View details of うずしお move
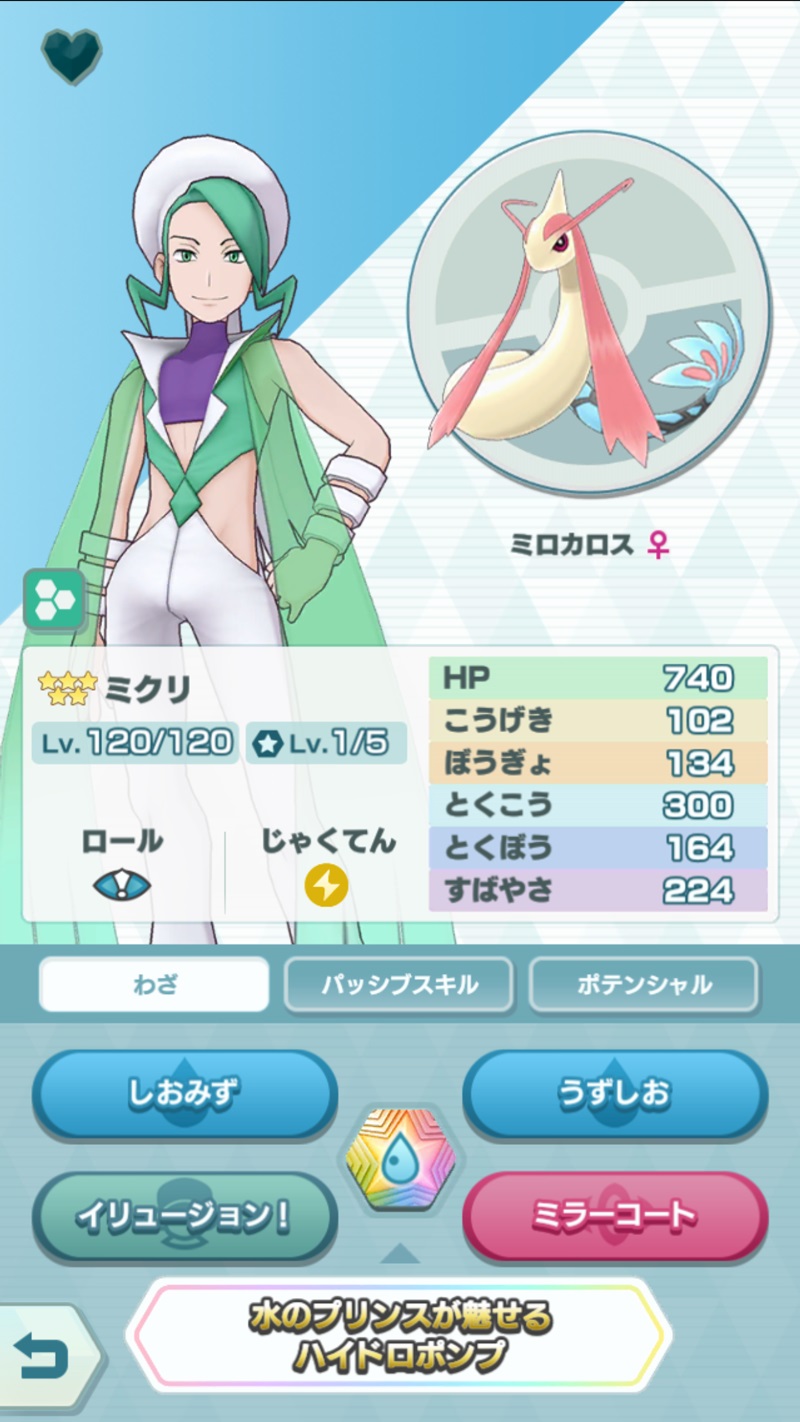The width and height of the screenshot is (800, 1422). pyautogui.click(x=614, y=1093)
